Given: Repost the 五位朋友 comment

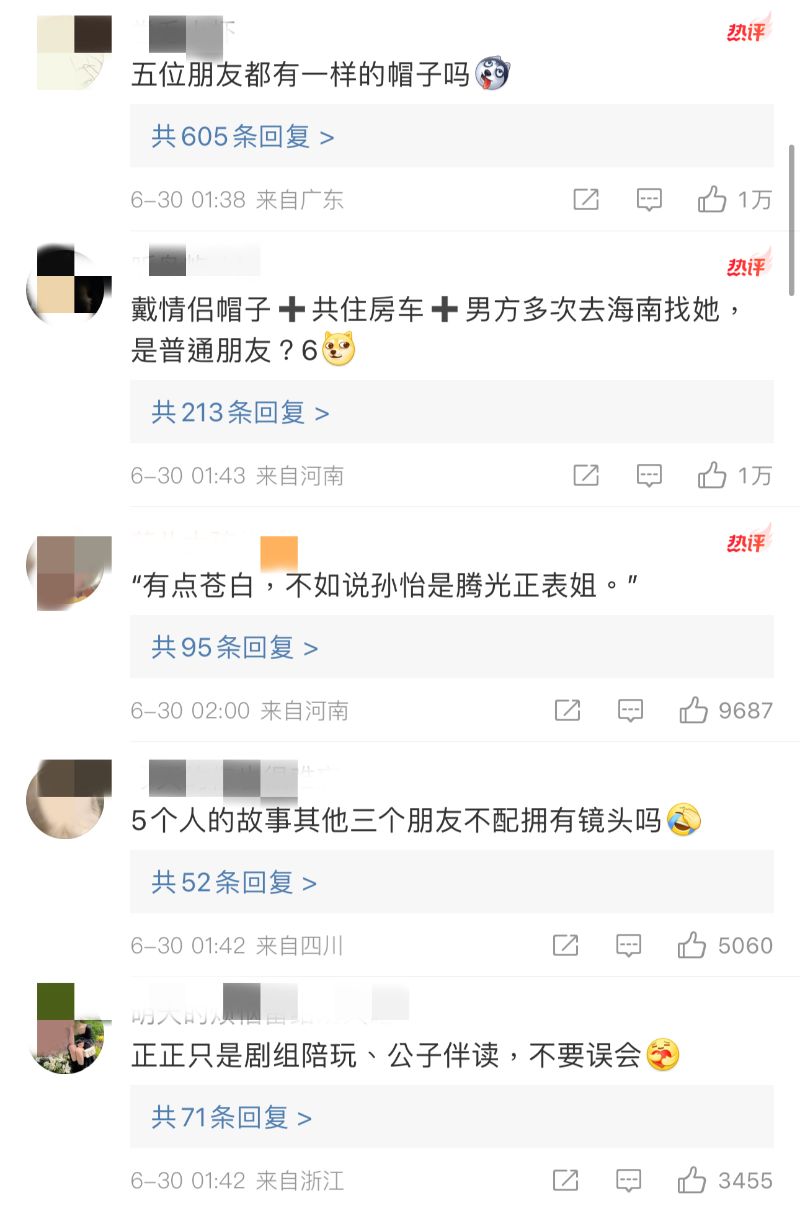Looking at the screenshot, I should coord(586,199).
